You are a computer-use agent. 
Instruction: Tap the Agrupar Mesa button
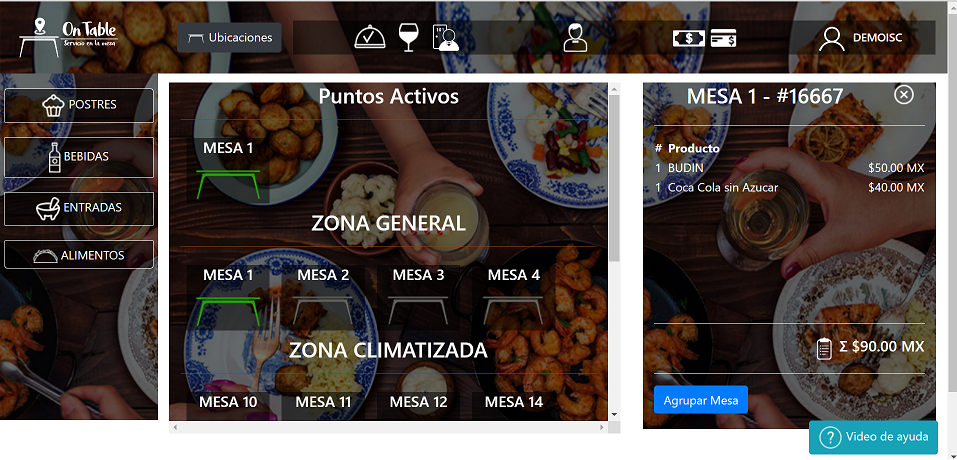701,400
